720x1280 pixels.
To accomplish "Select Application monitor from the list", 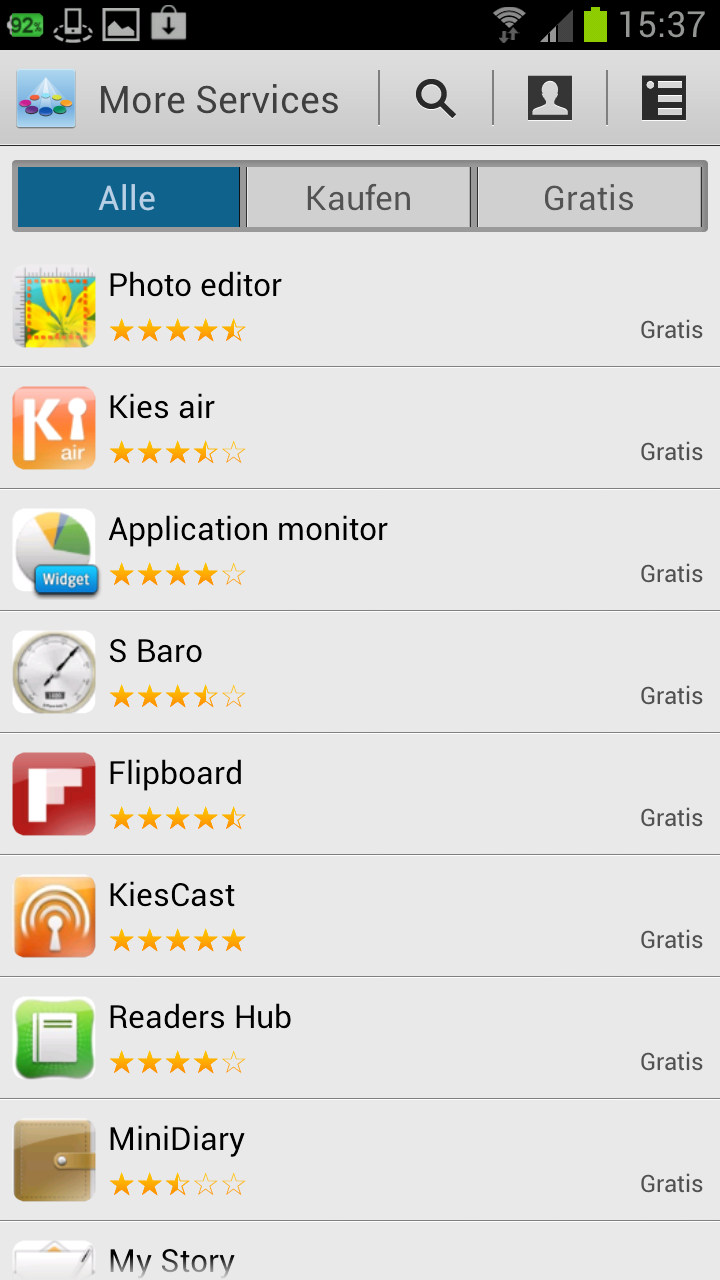I will (x=360, y=550).
